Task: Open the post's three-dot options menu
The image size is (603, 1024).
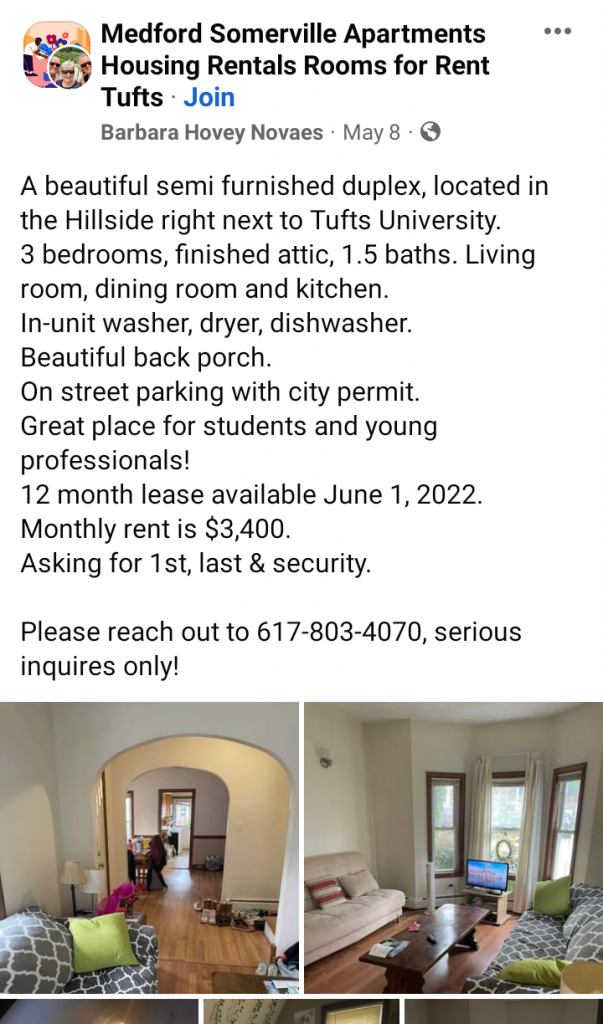Action: 557,32
